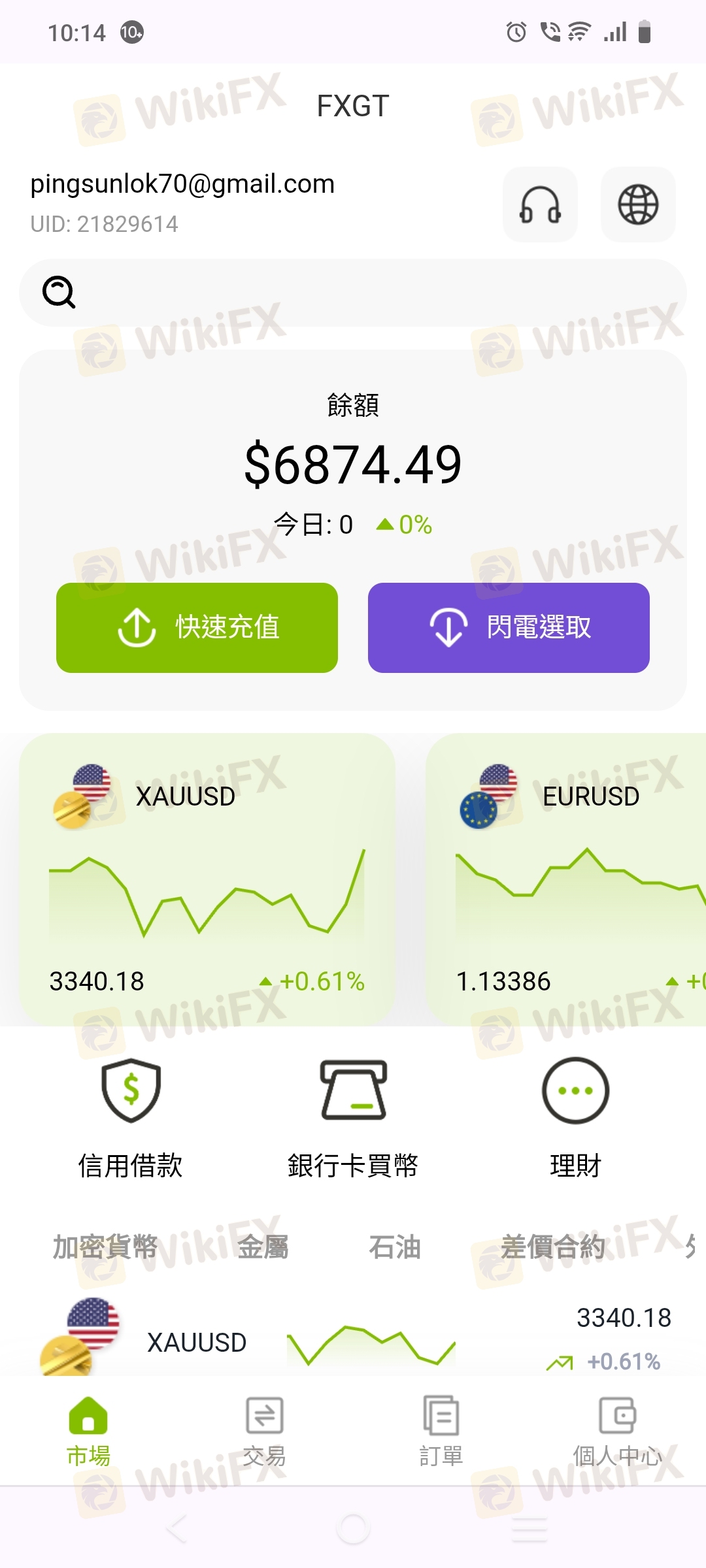Go to the 交易 bottom tab

click(265, 1431)
